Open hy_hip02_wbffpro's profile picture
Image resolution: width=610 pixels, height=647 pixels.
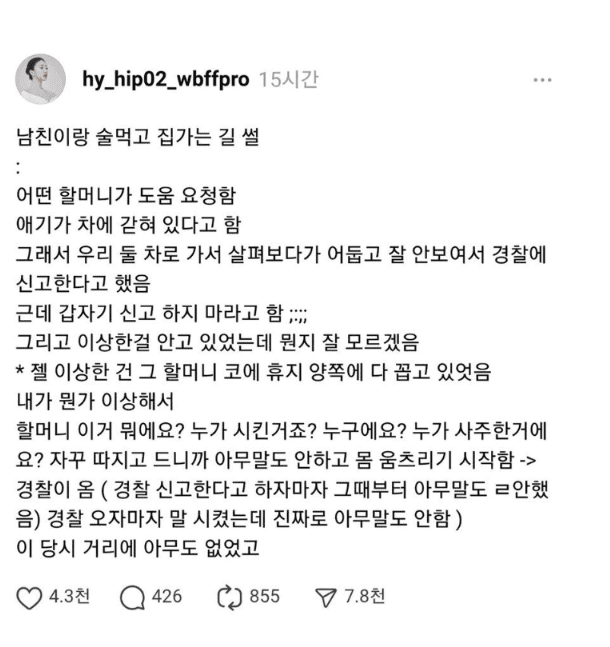pyautogui.click(x=40, y=79)
